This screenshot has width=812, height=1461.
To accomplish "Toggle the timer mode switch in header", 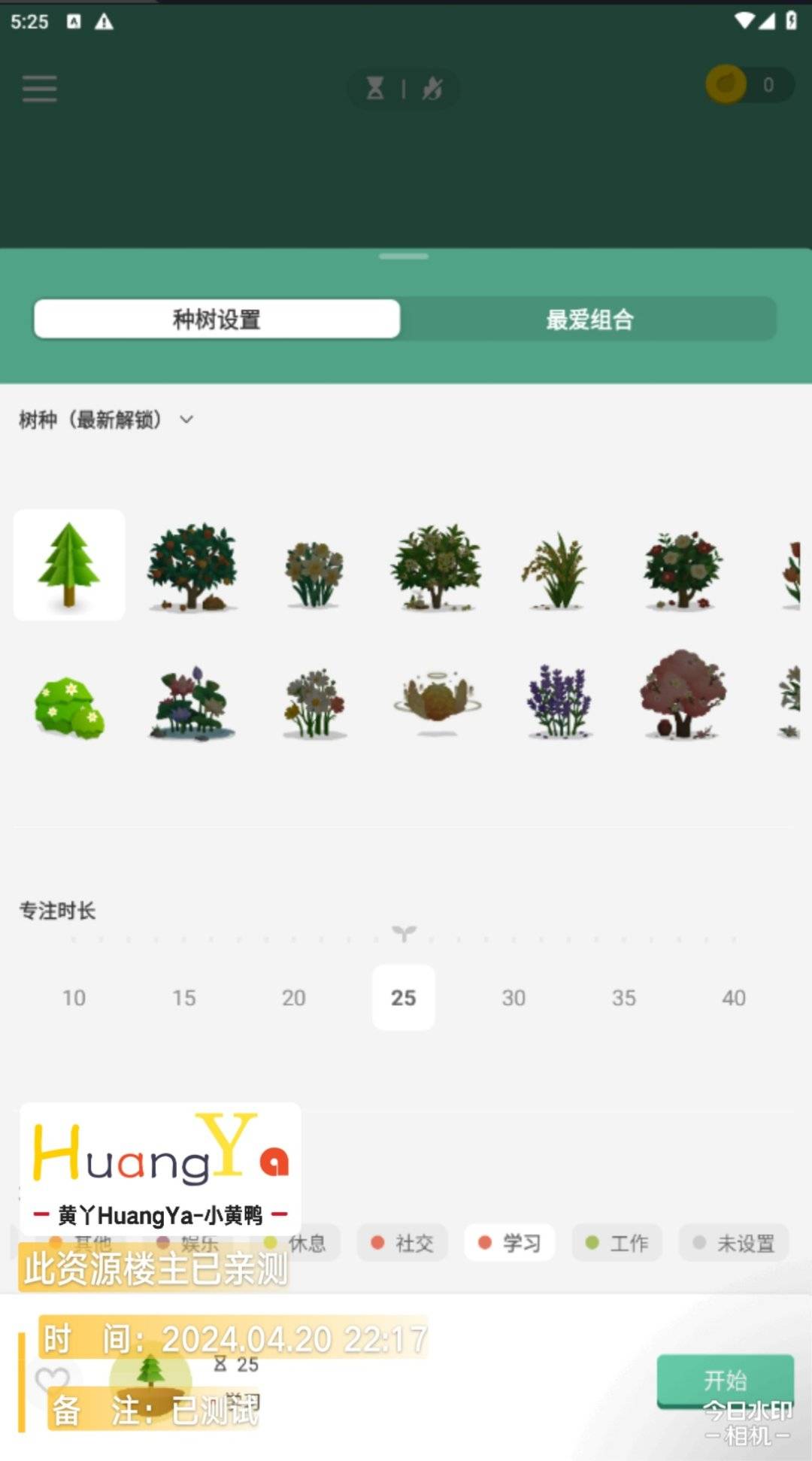I will pos(403,89).
